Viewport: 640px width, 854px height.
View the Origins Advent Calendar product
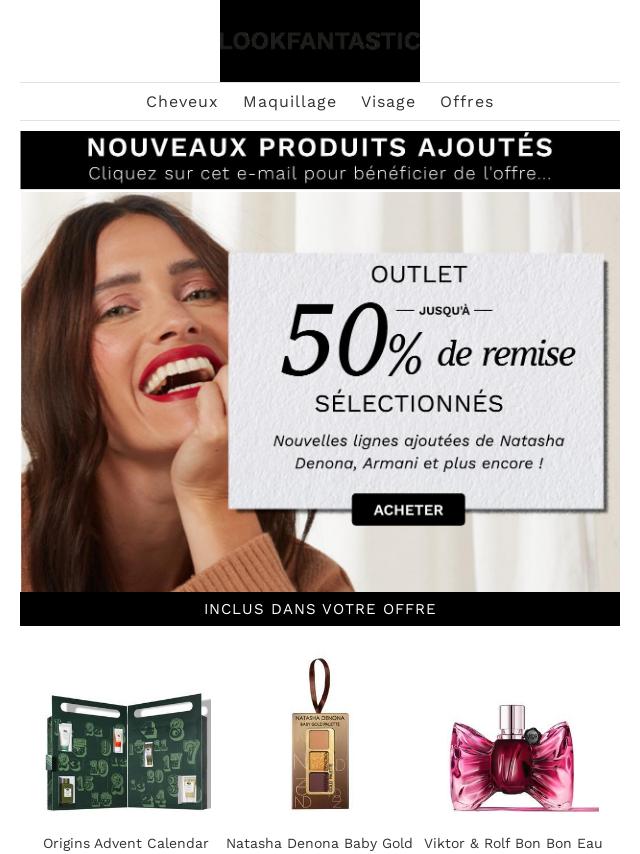(127, 752)
